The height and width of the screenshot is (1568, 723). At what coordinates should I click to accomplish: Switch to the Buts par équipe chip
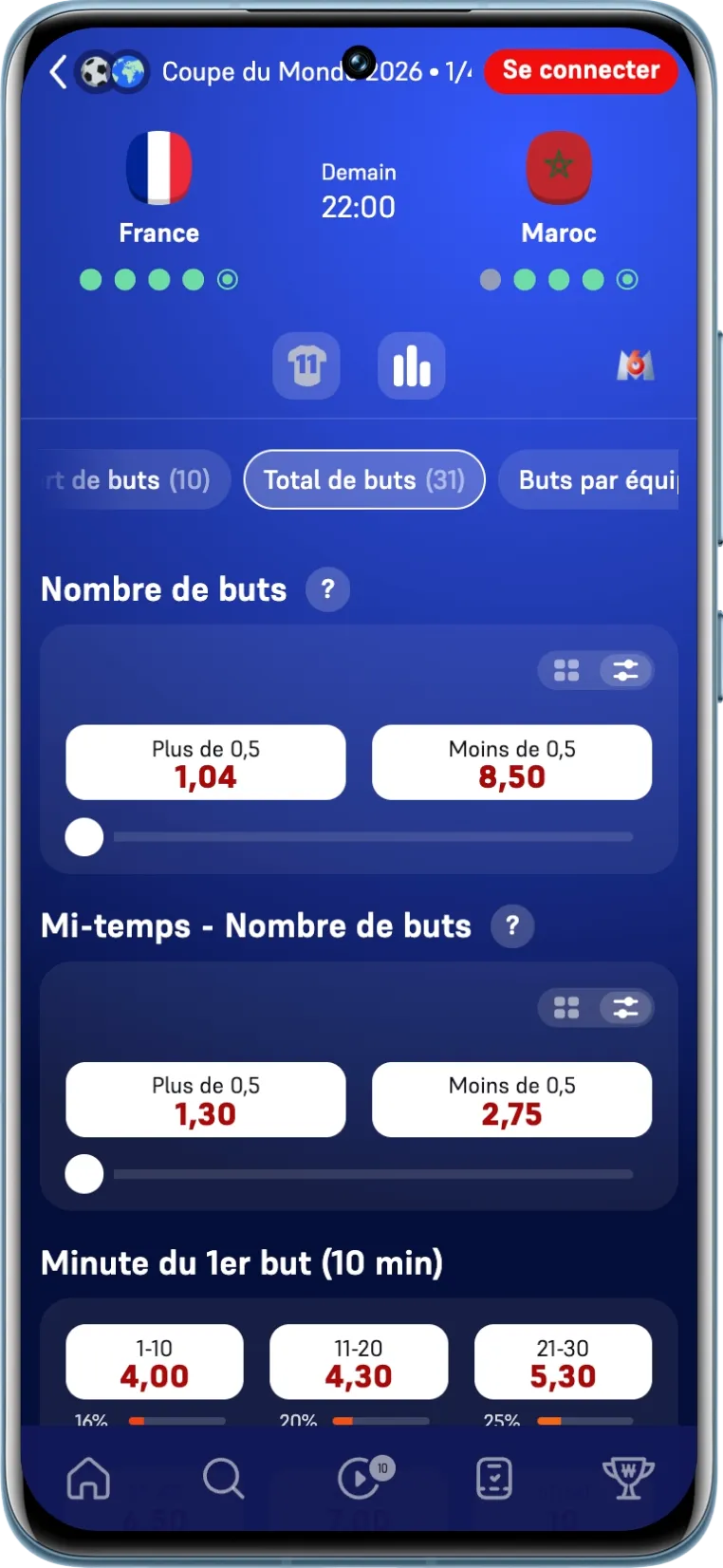click(x=589, y=479)
